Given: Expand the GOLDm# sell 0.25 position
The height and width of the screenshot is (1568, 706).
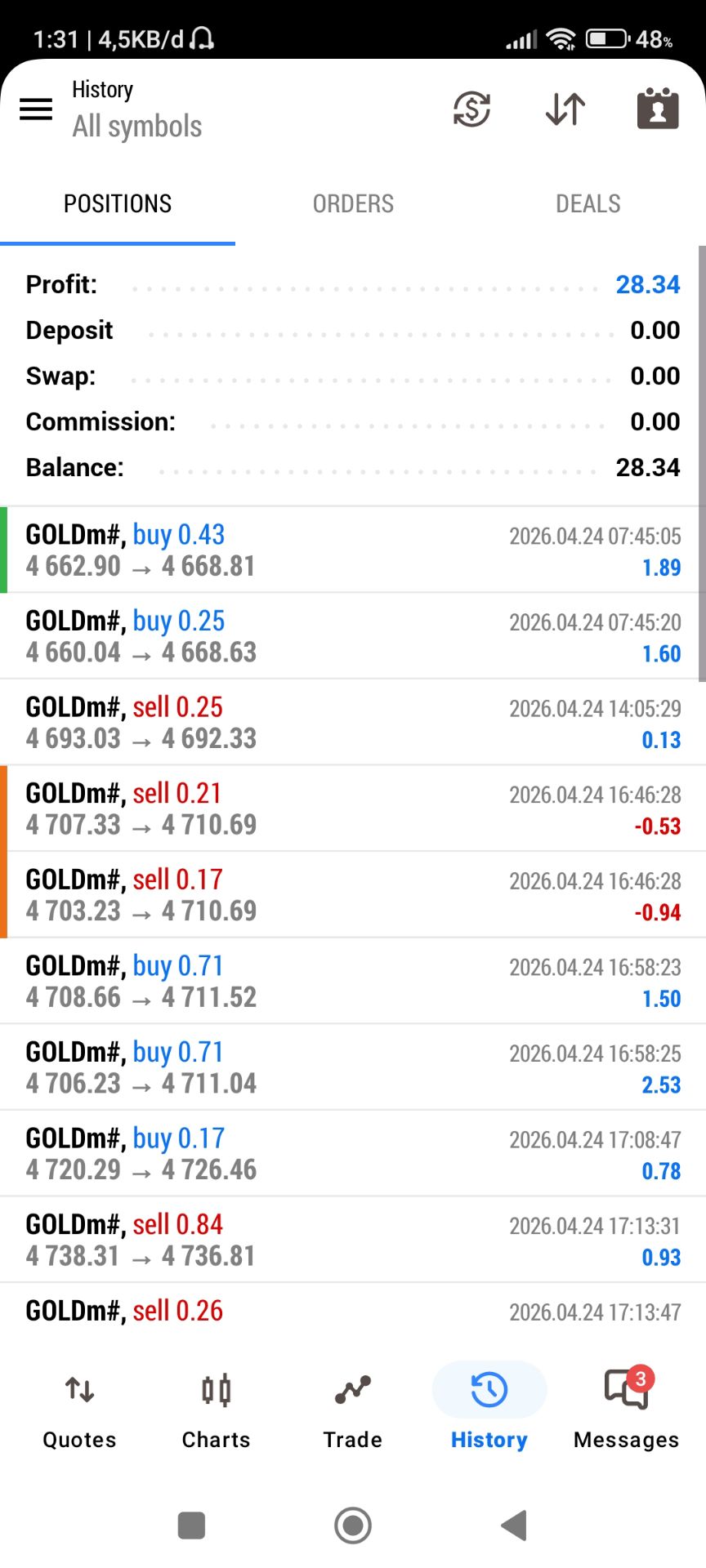Looking at the screenshot, I should pyautogui.click(x=353, y=723).
